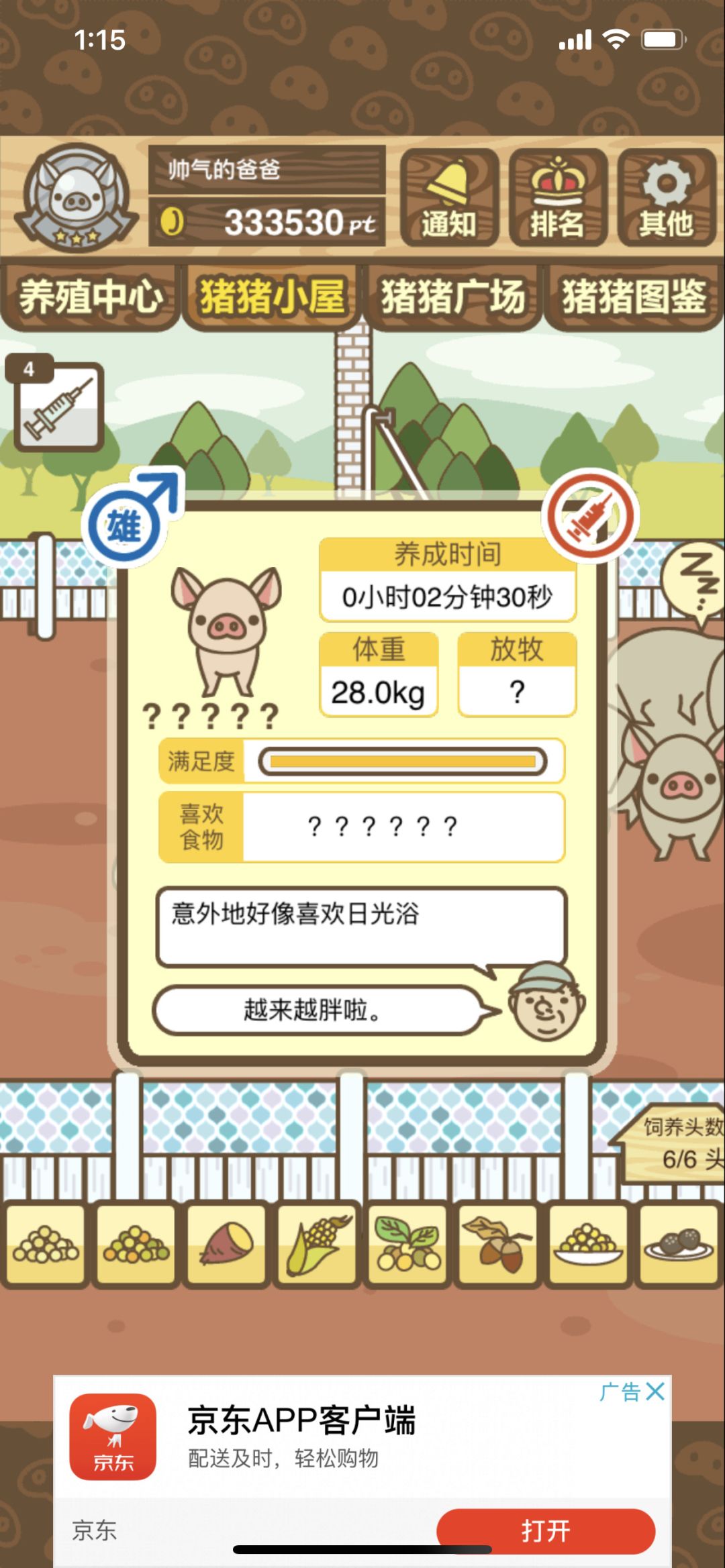Select the acorn feed icon

(x=497, y=1245)
